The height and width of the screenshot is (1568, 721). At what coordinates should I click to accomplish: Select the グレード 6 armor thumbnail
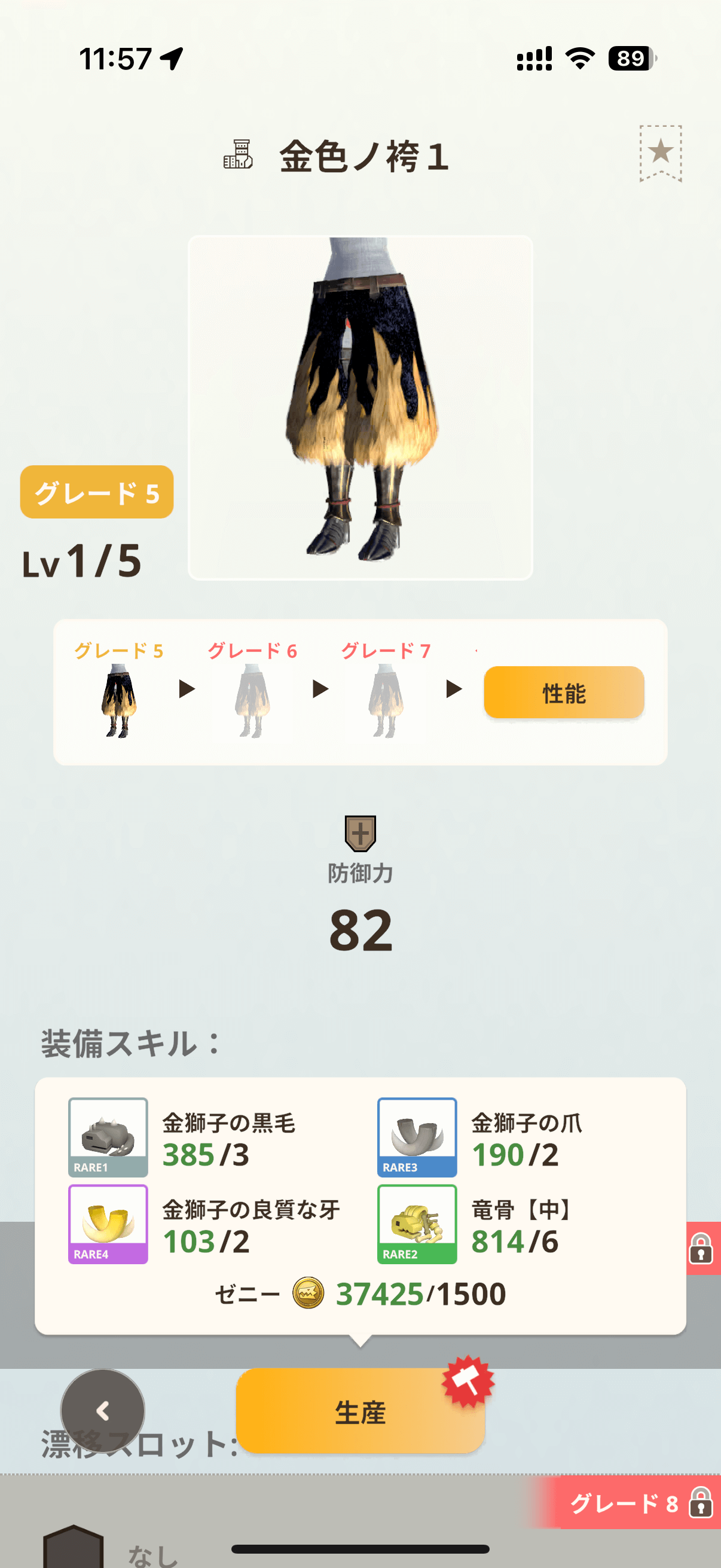252,700
